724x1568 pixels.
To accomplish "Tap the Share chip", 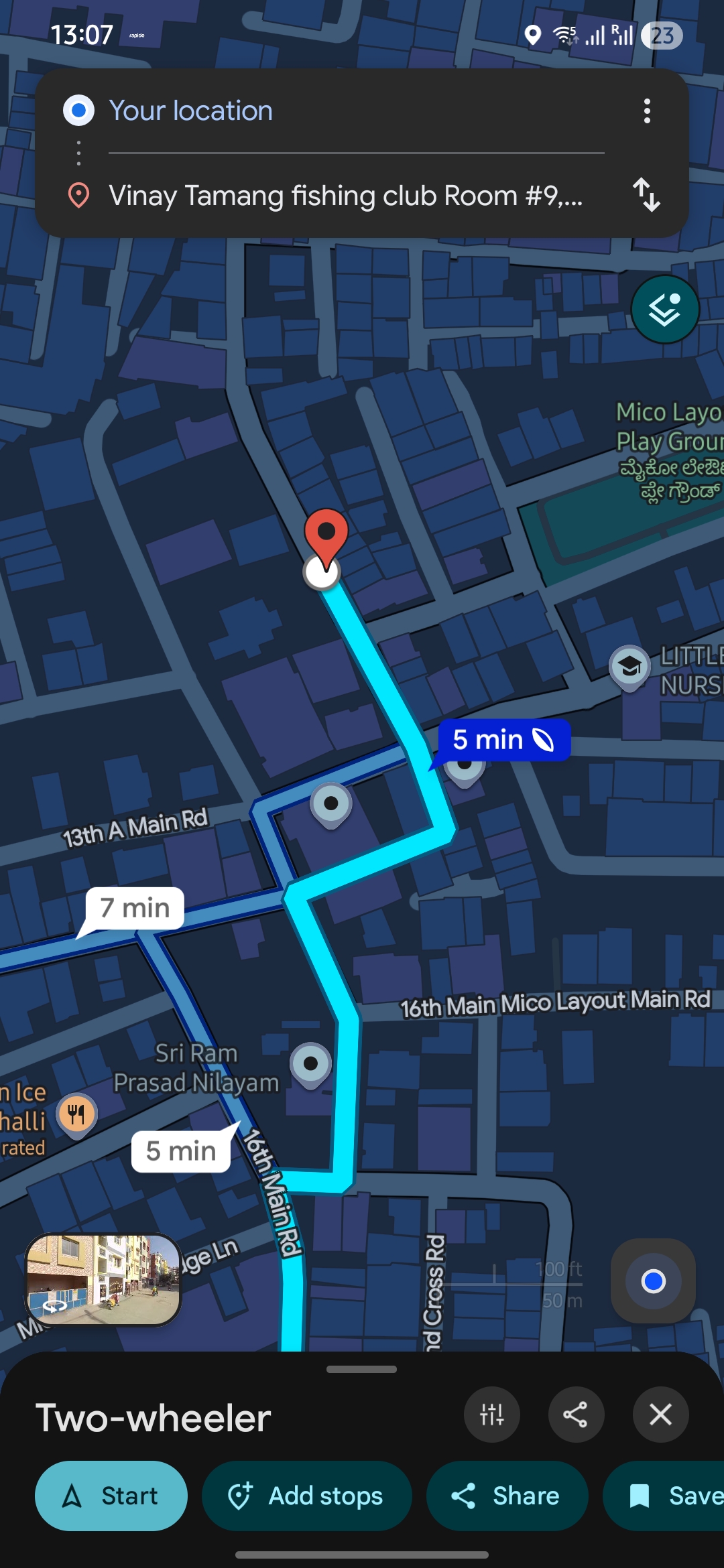I will (x=507, y=1496).
